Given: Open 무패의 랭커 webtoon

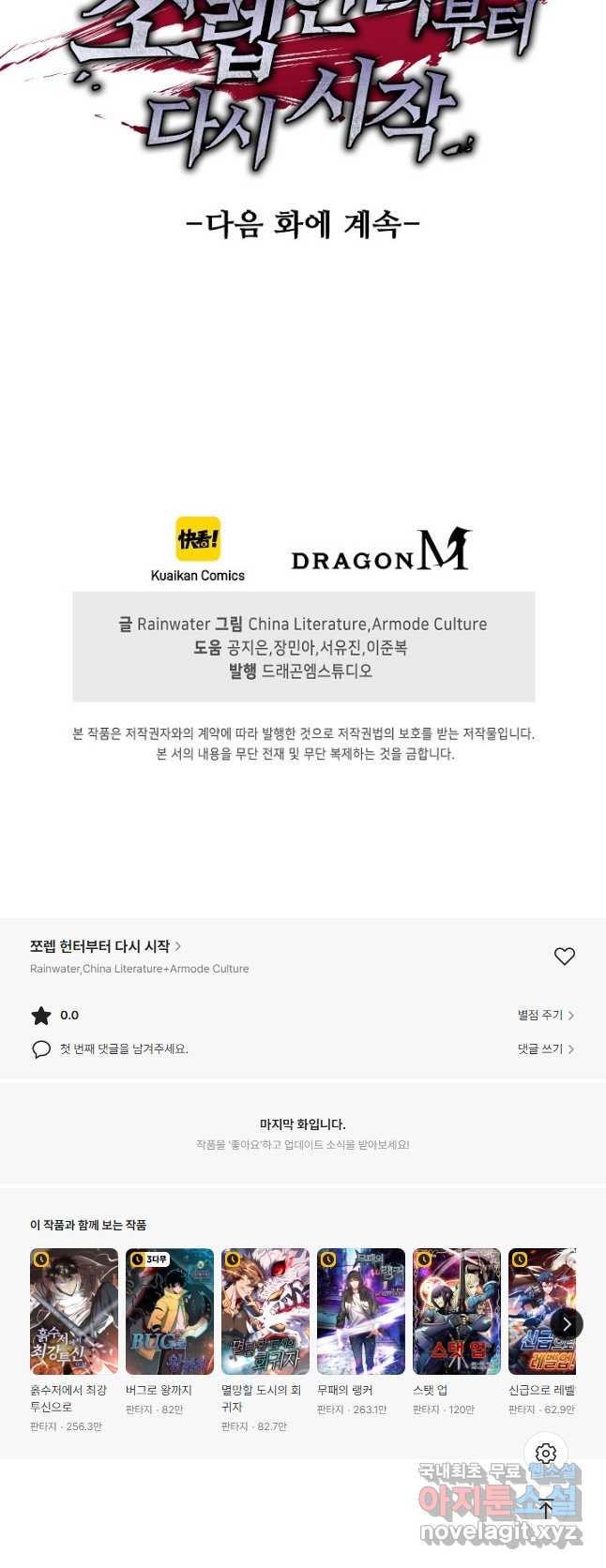Looking at the screenshot, I should pos(361,1311).
